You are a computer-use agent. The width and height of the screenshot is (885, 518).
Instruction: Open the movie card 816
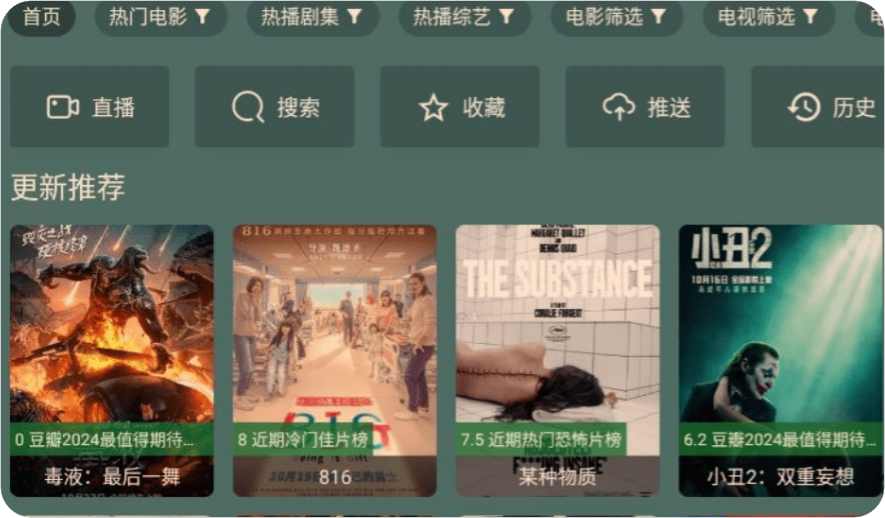[335, 360]
